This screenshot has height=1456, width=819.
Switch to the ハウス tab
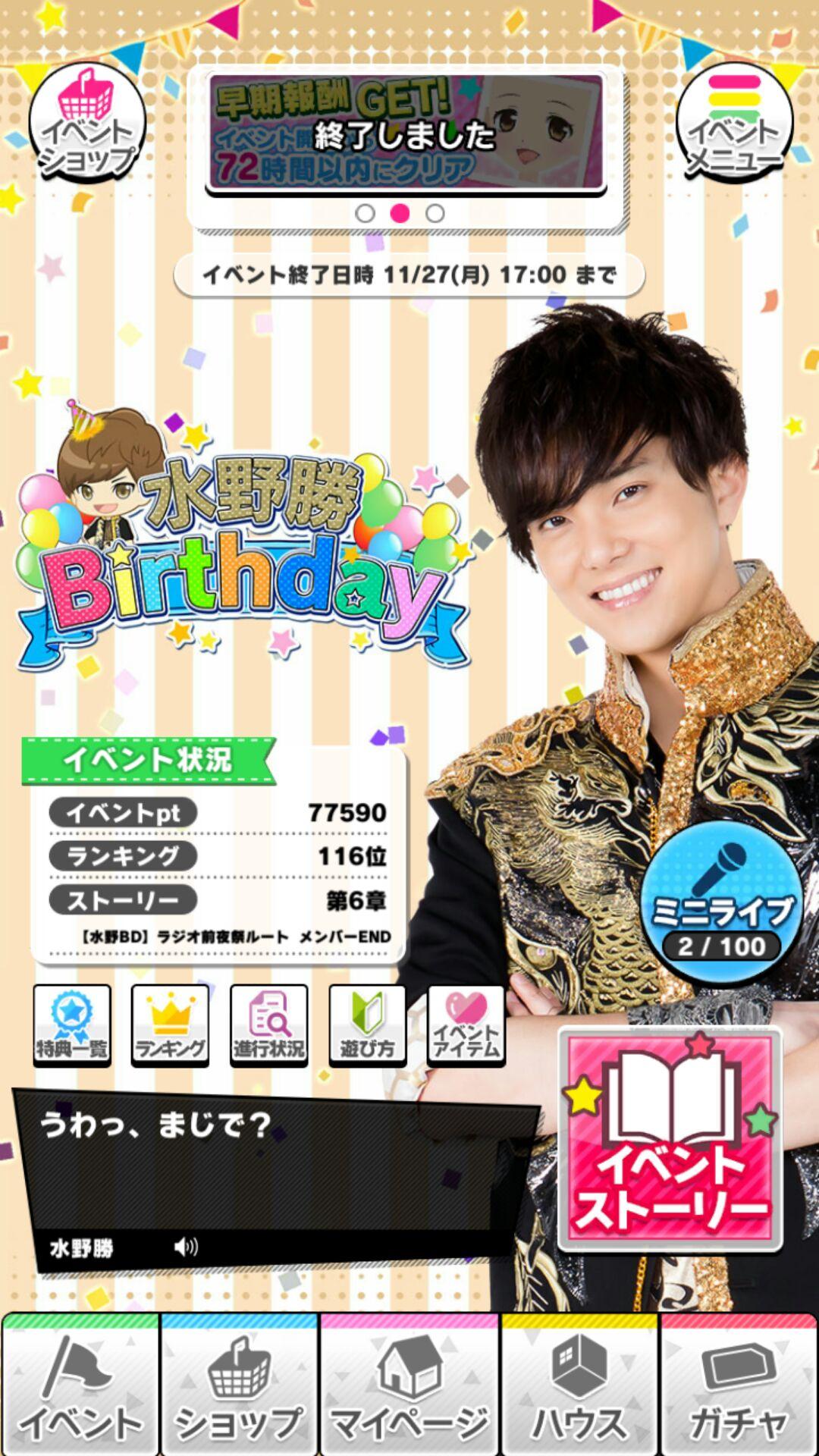580,1386
